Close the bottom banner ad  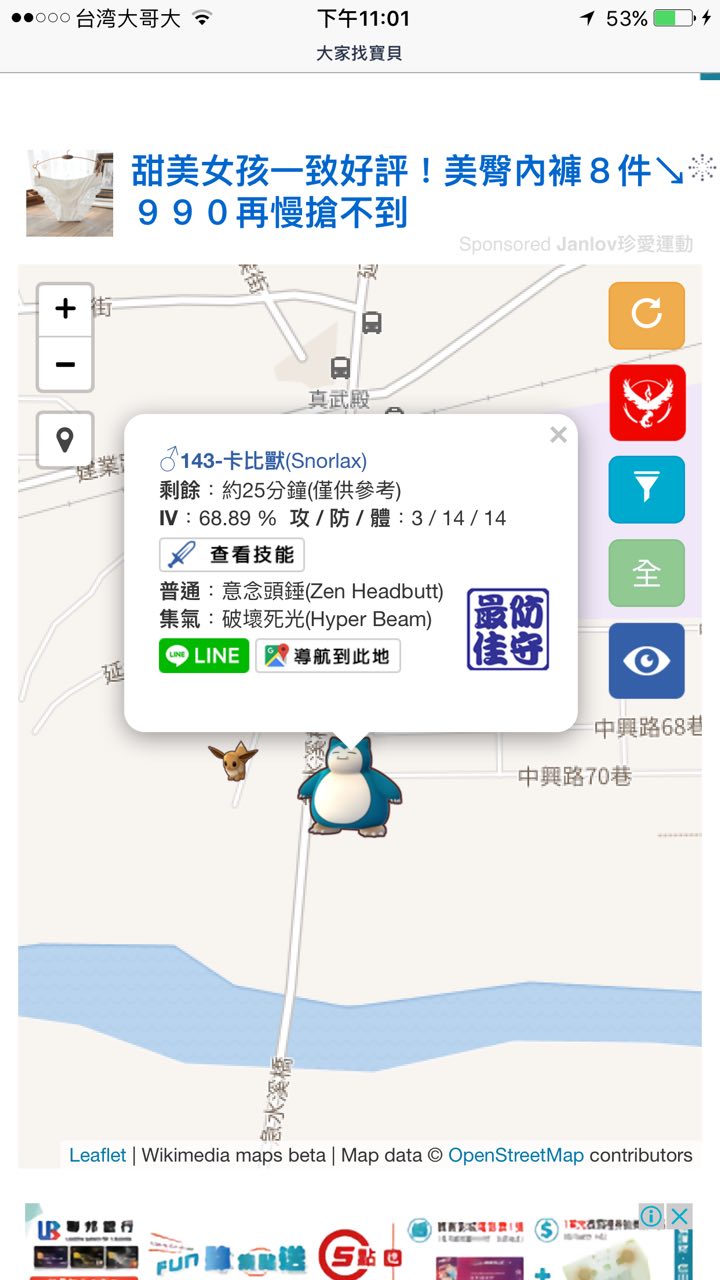tap(679, 1216)
